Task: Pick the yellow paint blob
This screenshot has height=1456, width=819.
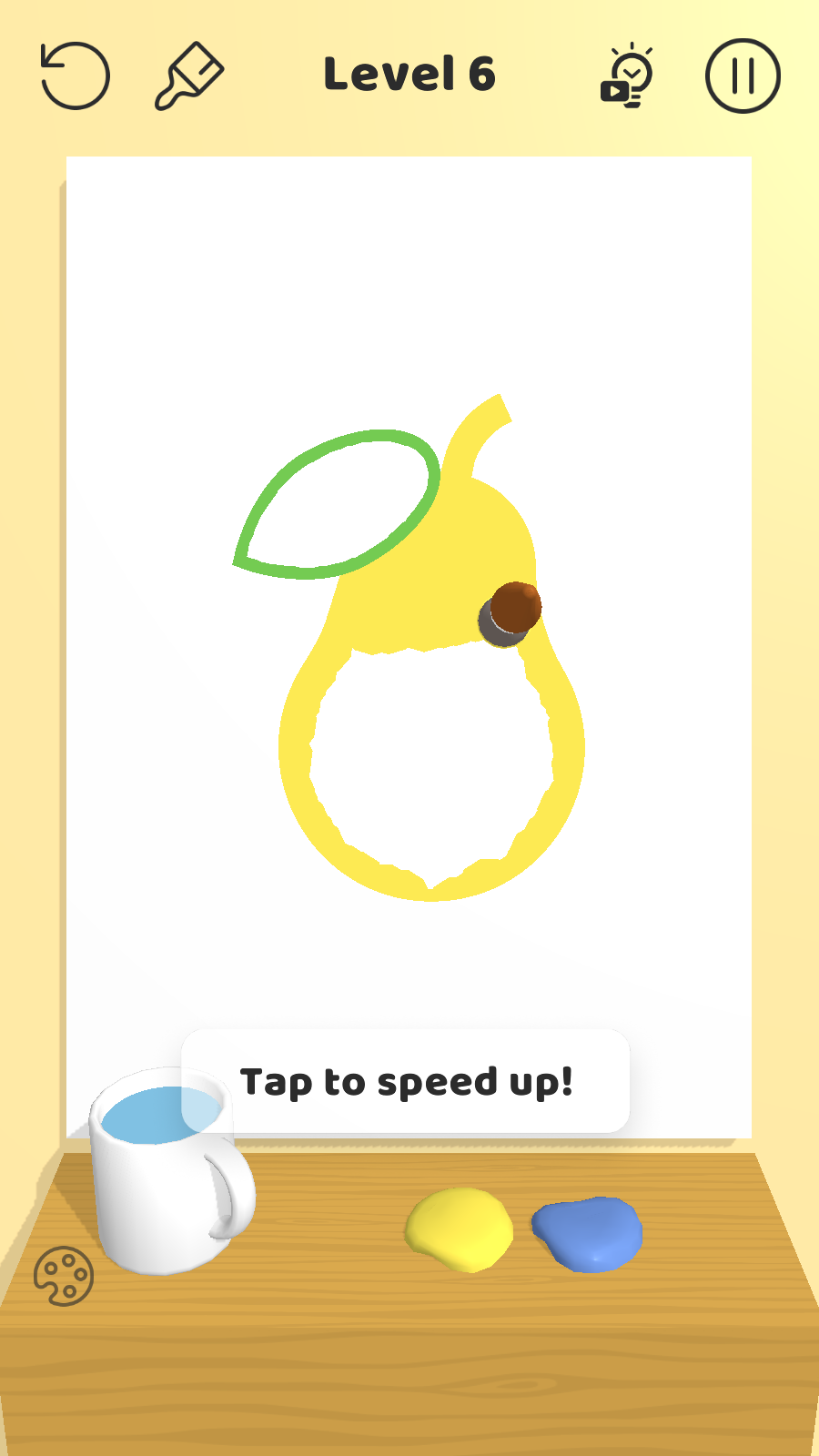Action: pos(460,1228)
